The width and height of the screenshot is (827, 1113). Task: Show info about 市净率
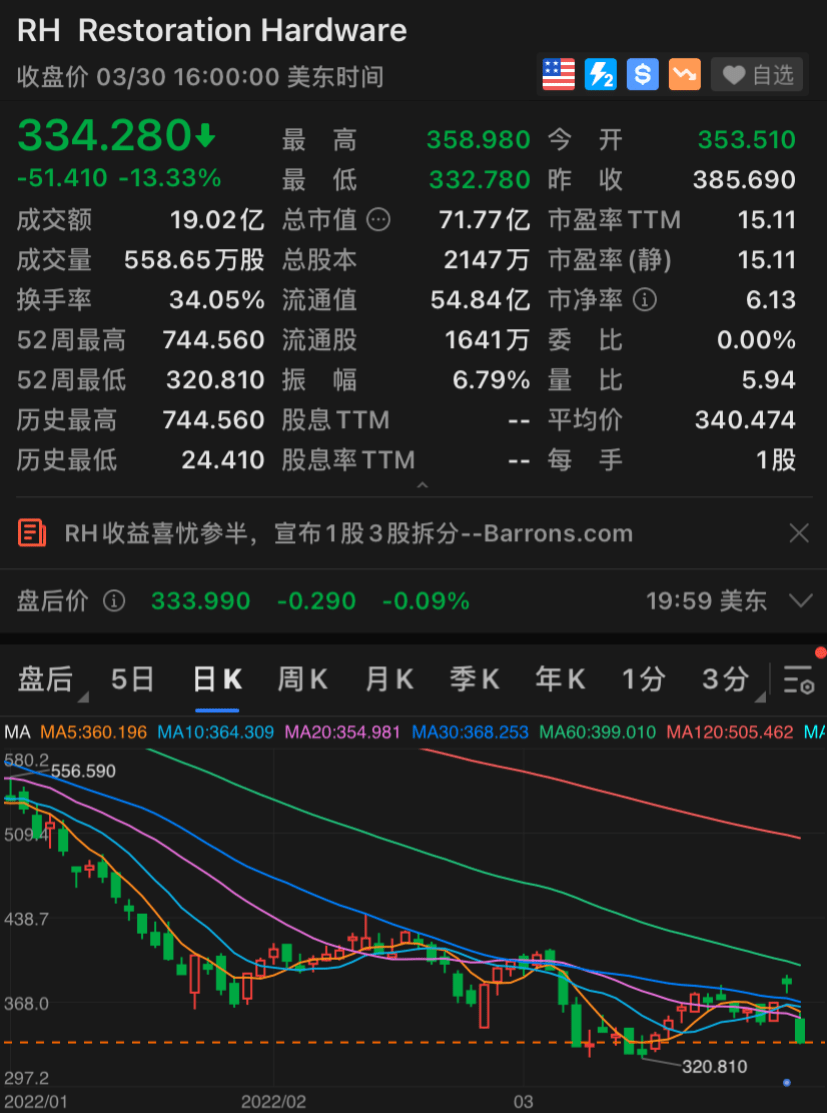coord(646,300)
